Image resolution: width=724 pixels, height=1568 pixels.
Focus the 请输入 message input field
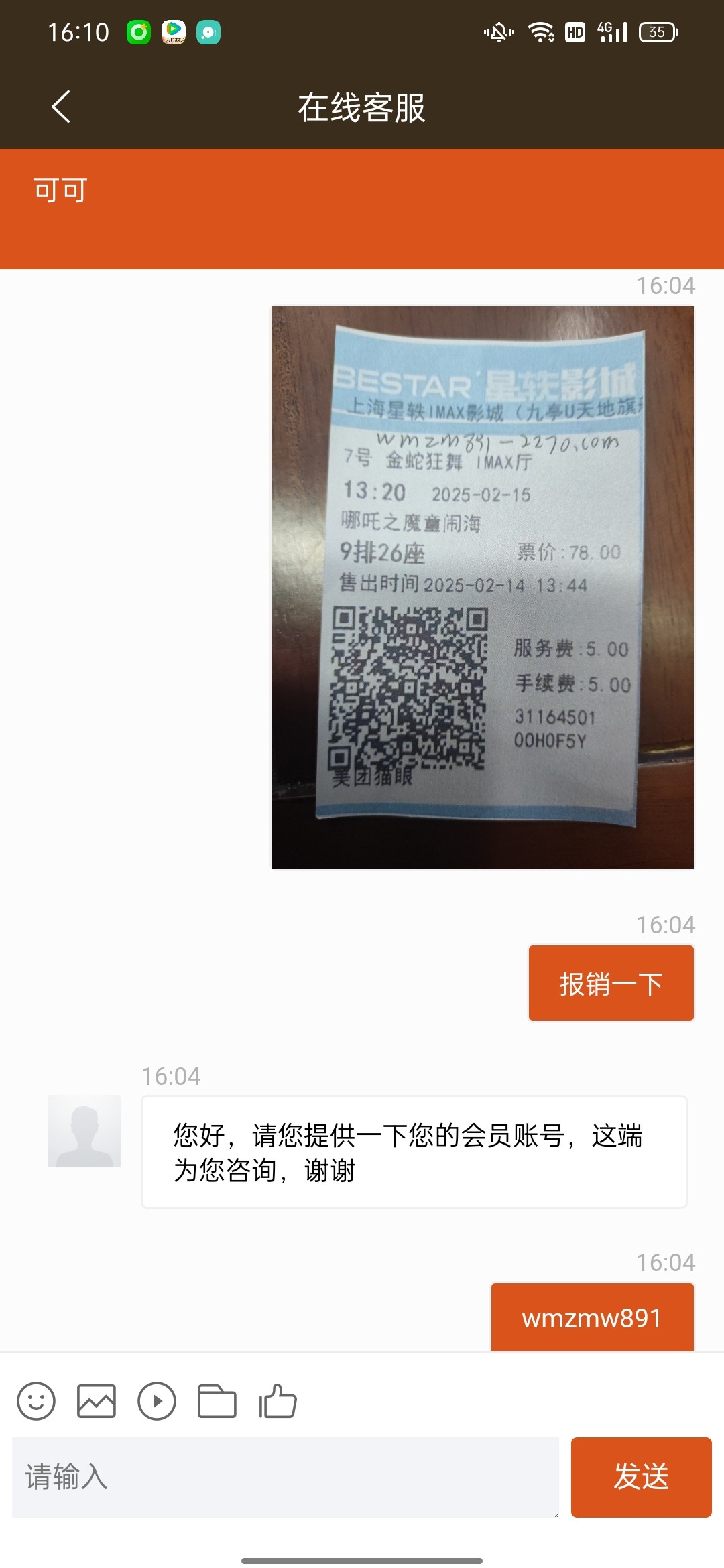(x=285, y=1477)
